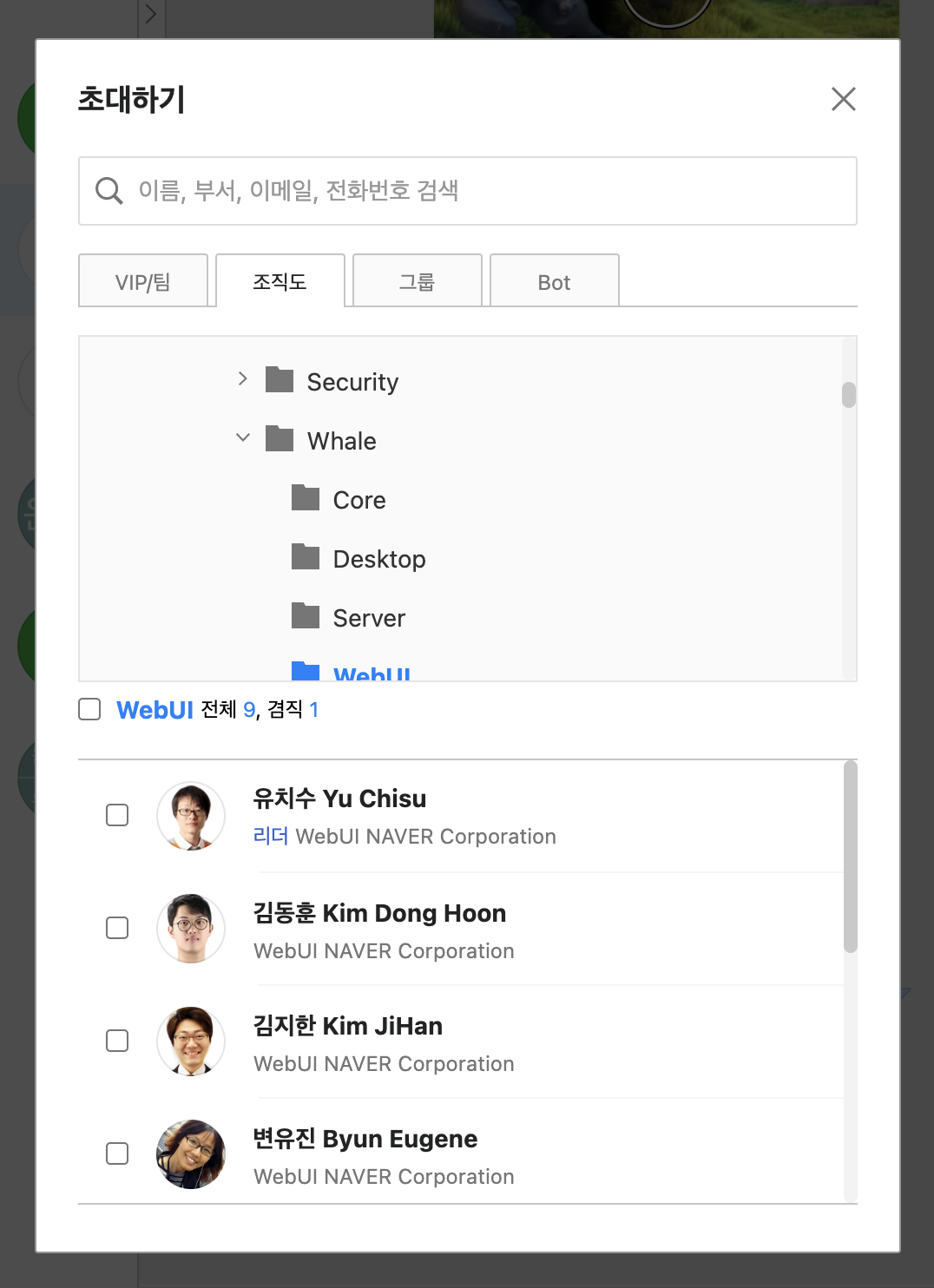
Task: Click the search magnifier icon
Action: 108,190
